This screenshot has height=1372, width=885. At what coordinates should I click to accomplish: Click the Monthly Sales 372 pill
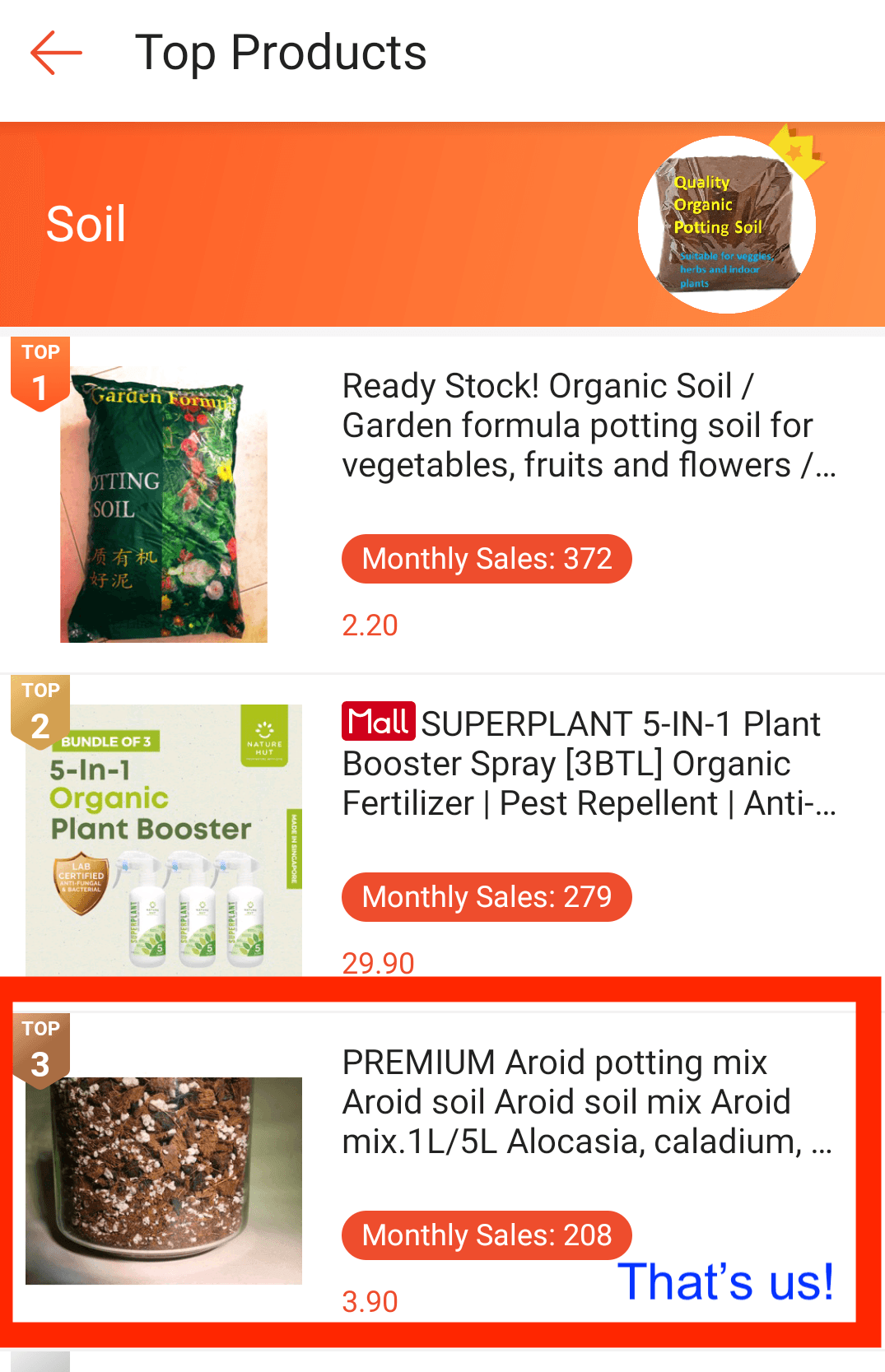(x=486, y=559)
